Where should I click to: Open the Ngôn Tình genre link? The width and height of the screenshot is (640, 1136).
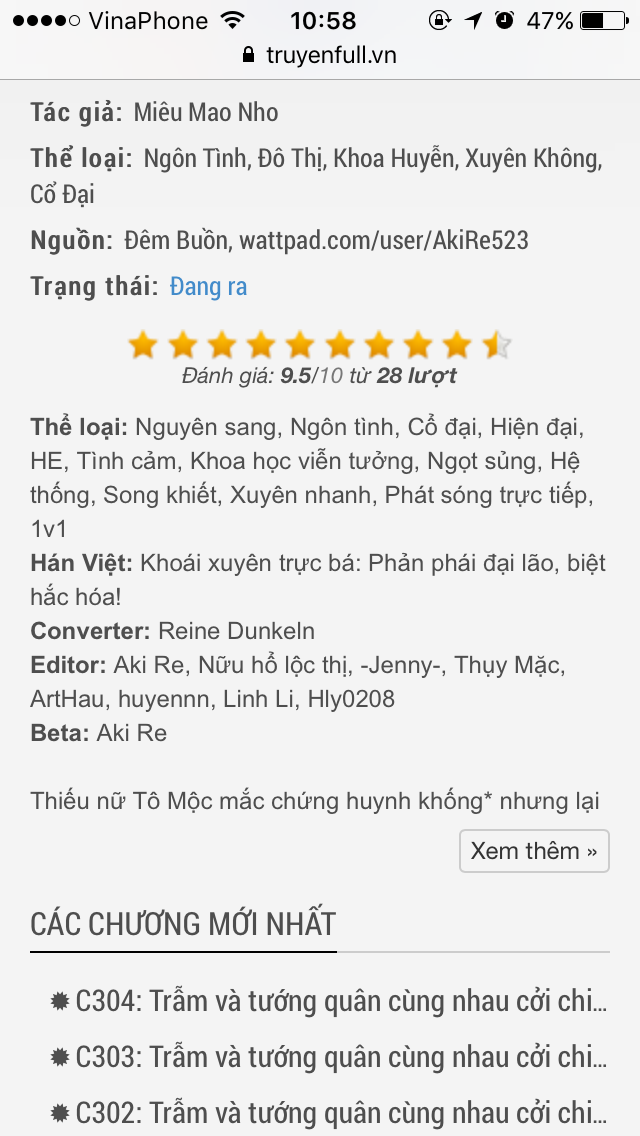tap(195, 158)
